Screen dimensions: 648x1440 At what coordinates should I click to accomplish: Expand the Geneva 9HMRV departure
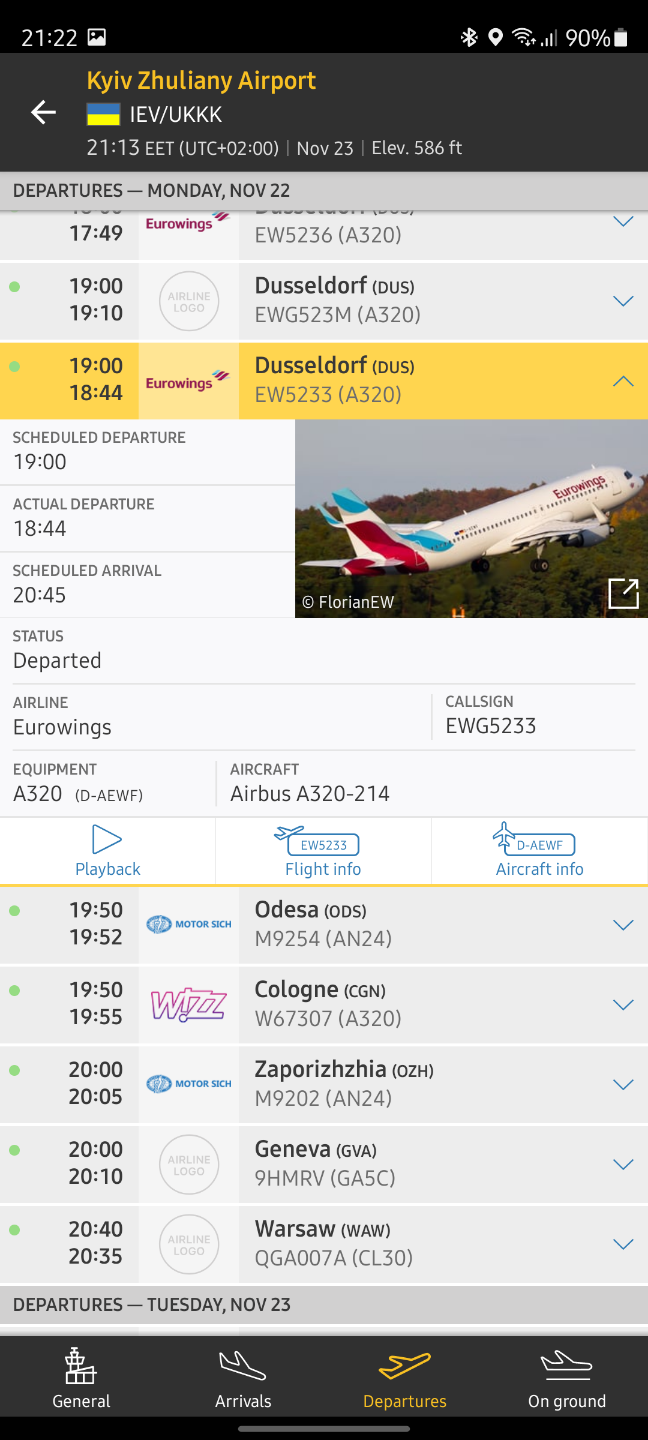622,1164
